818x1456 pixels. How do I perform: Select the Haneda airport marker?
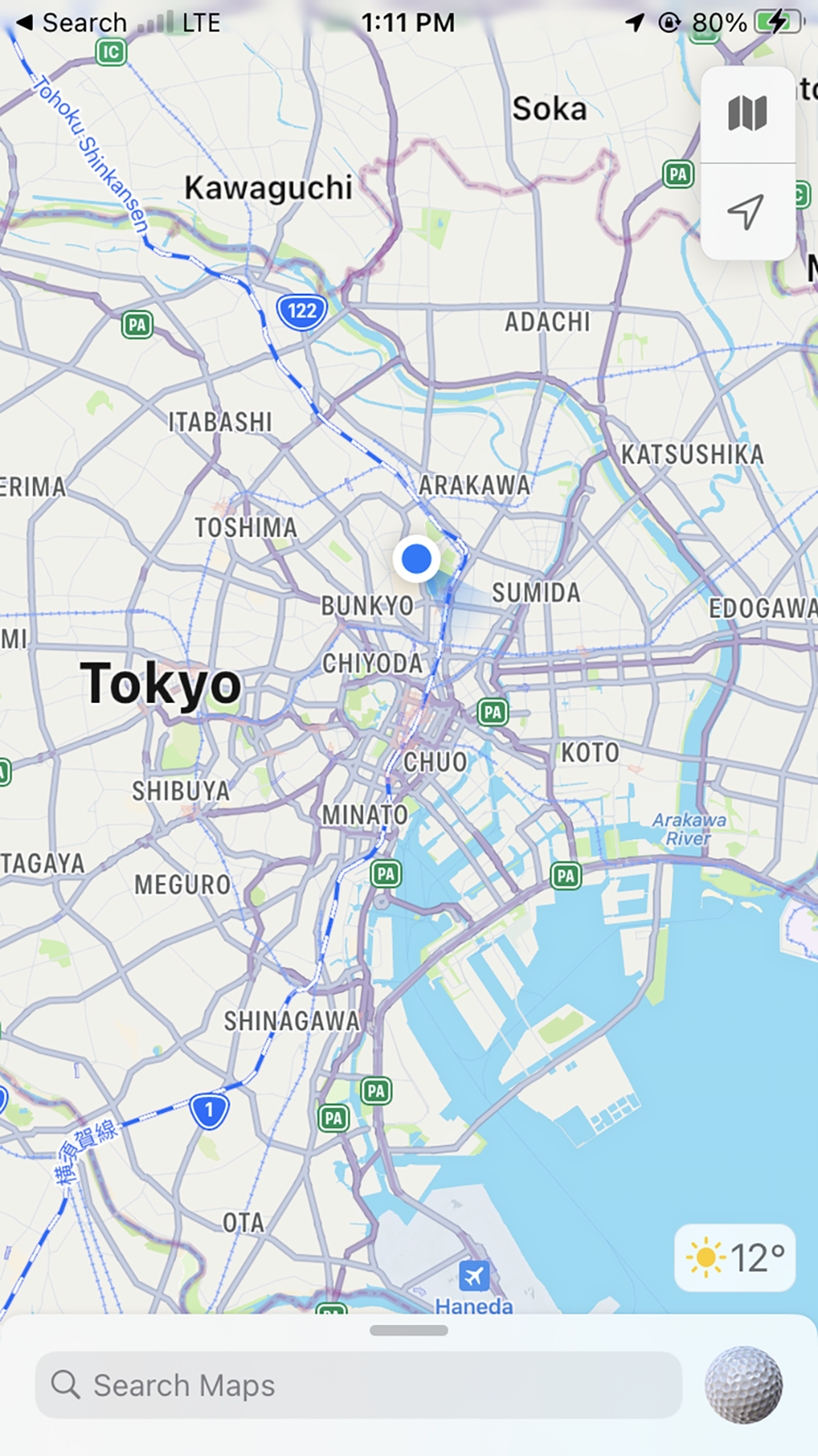474,1276
